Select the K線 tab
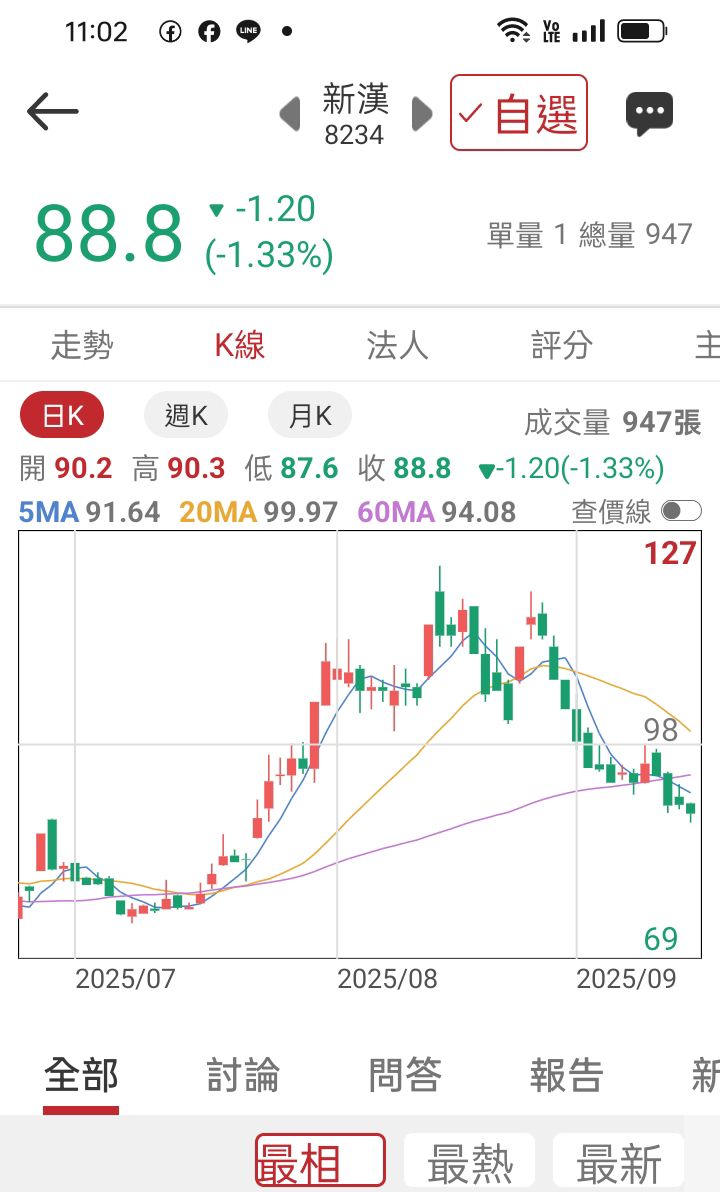This screenshot has height=1192, width=720. [x=239, y=346]
